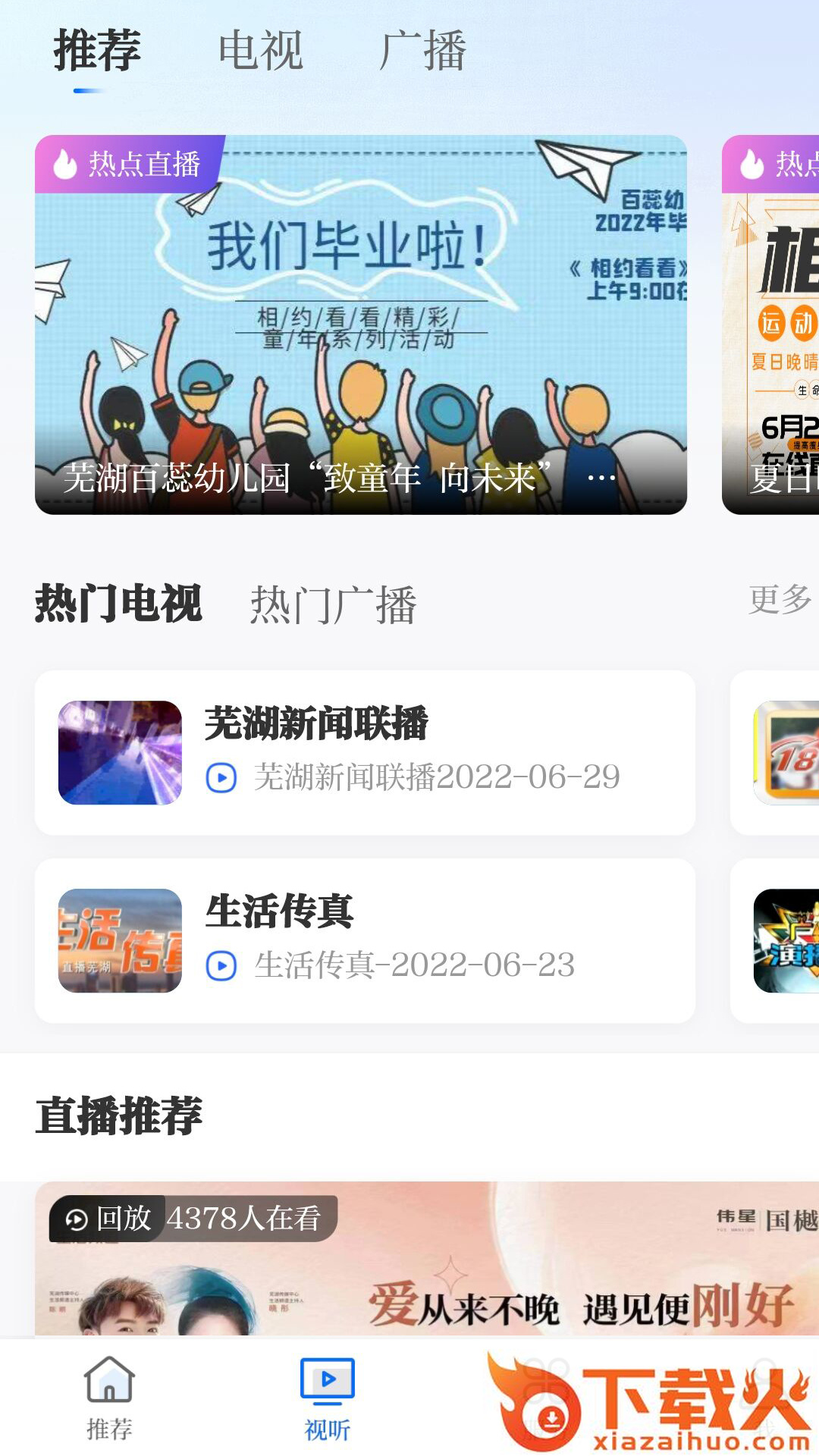Switch to the 热门广播 section

(x=333, y=604)
